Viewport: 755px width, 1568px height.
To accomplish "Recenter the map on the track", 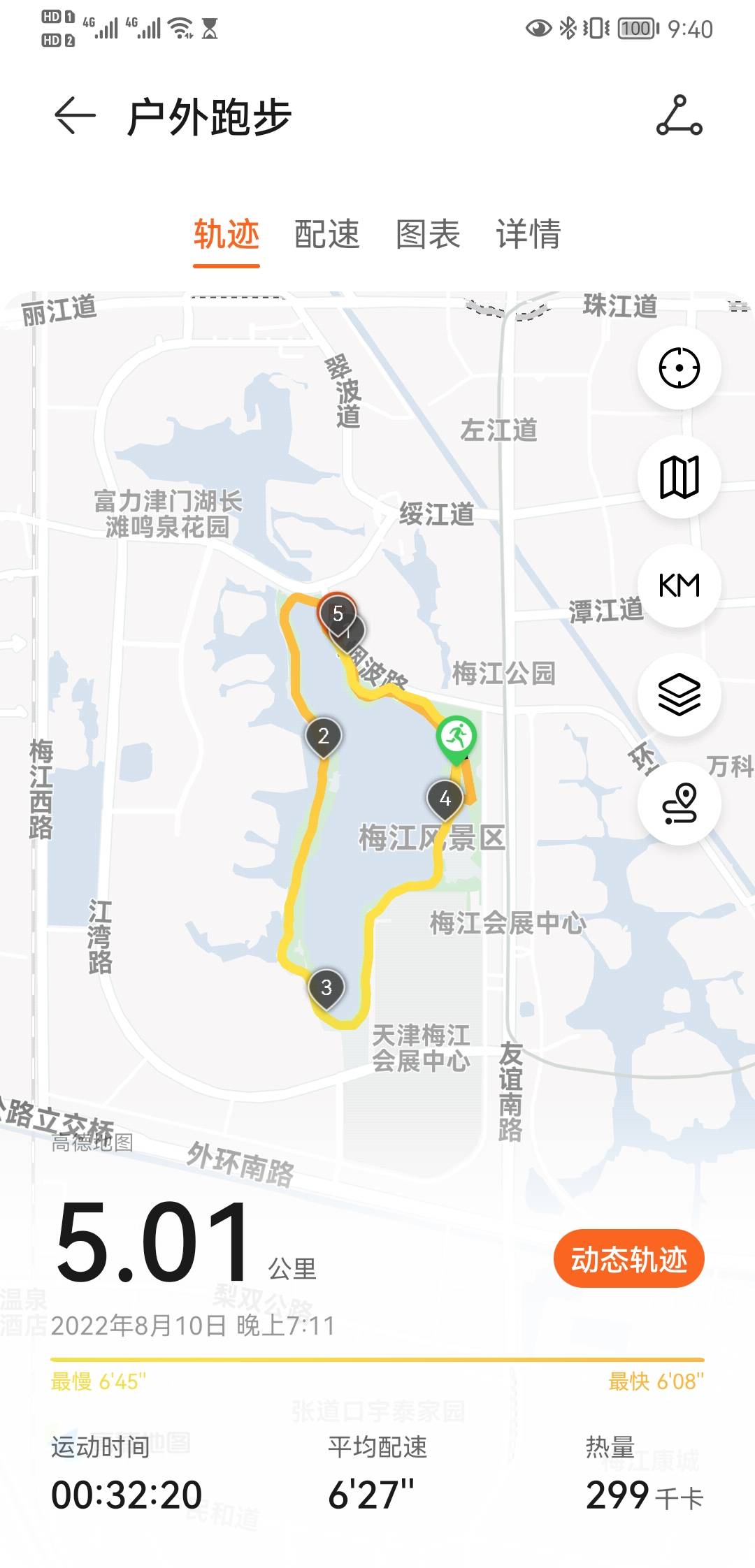I will click(x=679, y=368).
